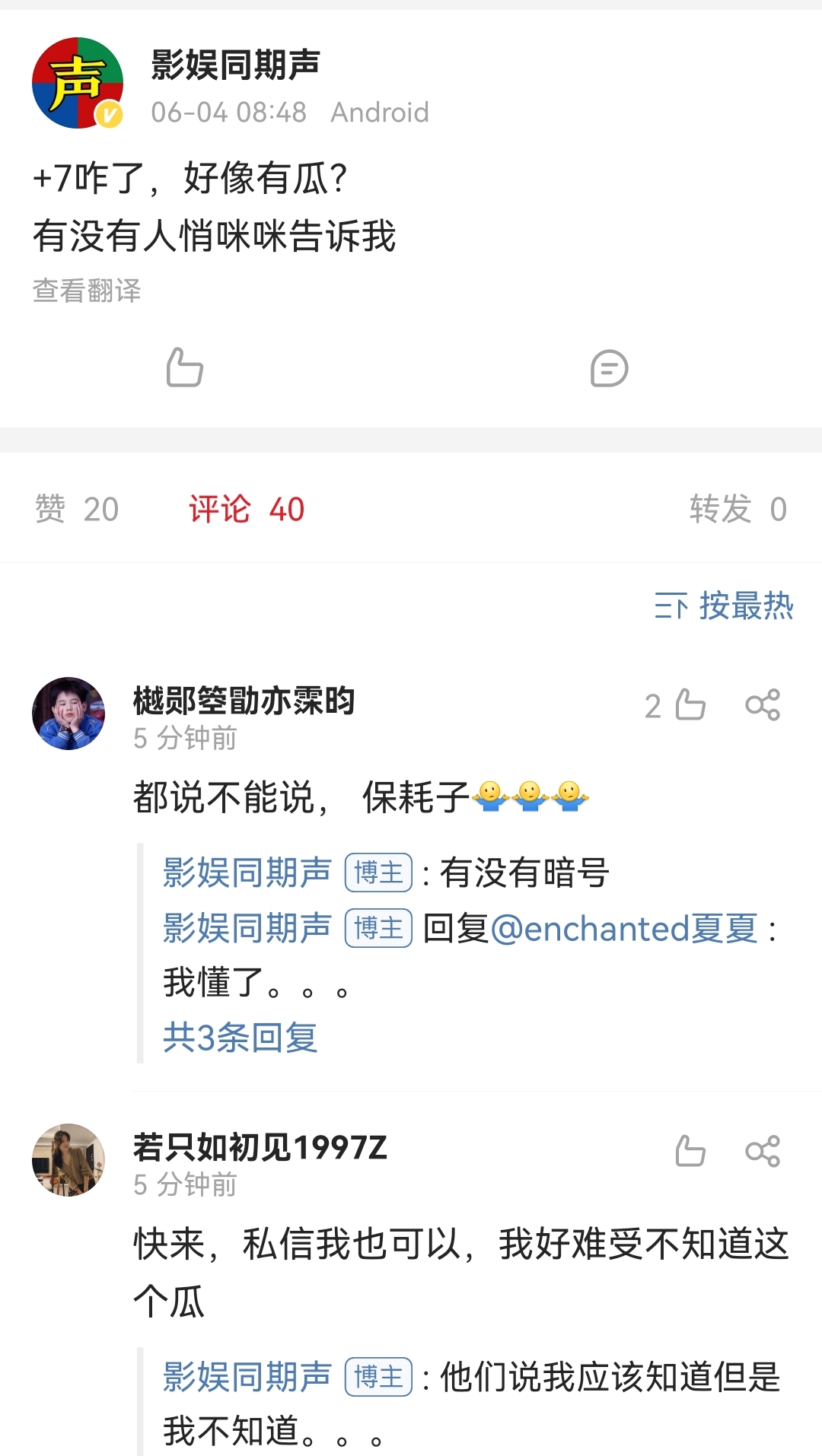
Task: Open the 影娱同期声 link before 他们说我应该知道
Action: (247, 1377)
